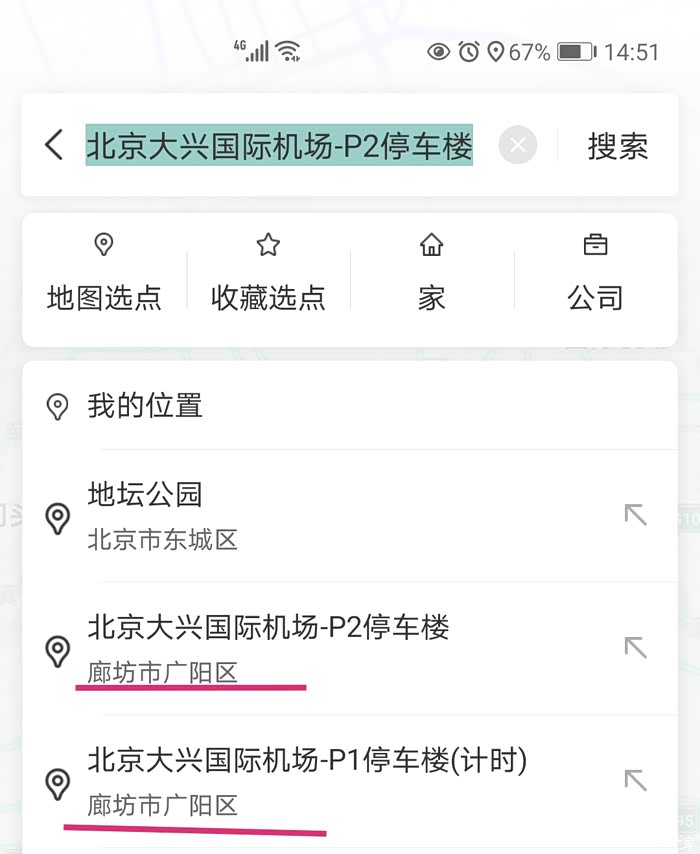Open 收藏选点 saved places
The width and height of the screenshot is (700, 854).
pyautogui.click(x=268, y=273)
